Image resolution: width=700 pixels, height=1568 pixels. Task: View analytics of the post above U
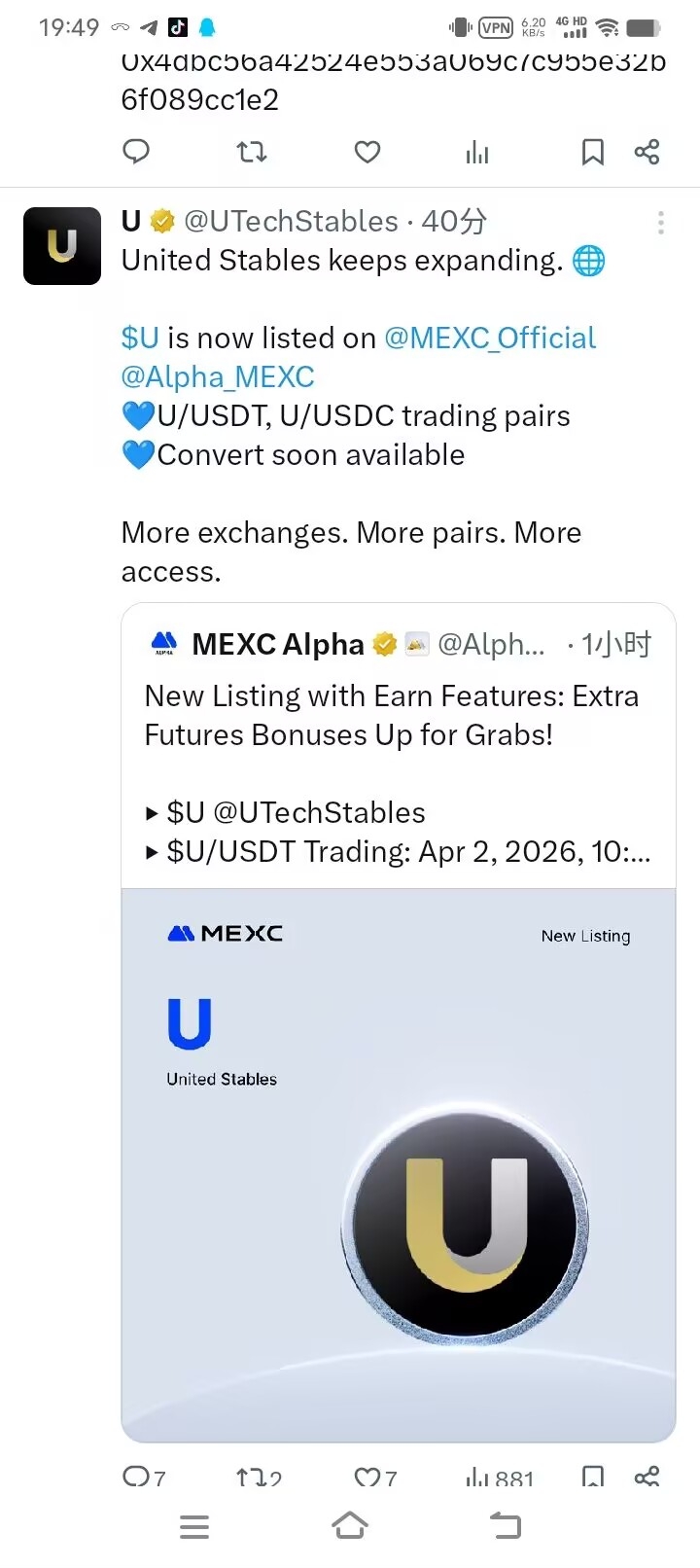[477, 152]
